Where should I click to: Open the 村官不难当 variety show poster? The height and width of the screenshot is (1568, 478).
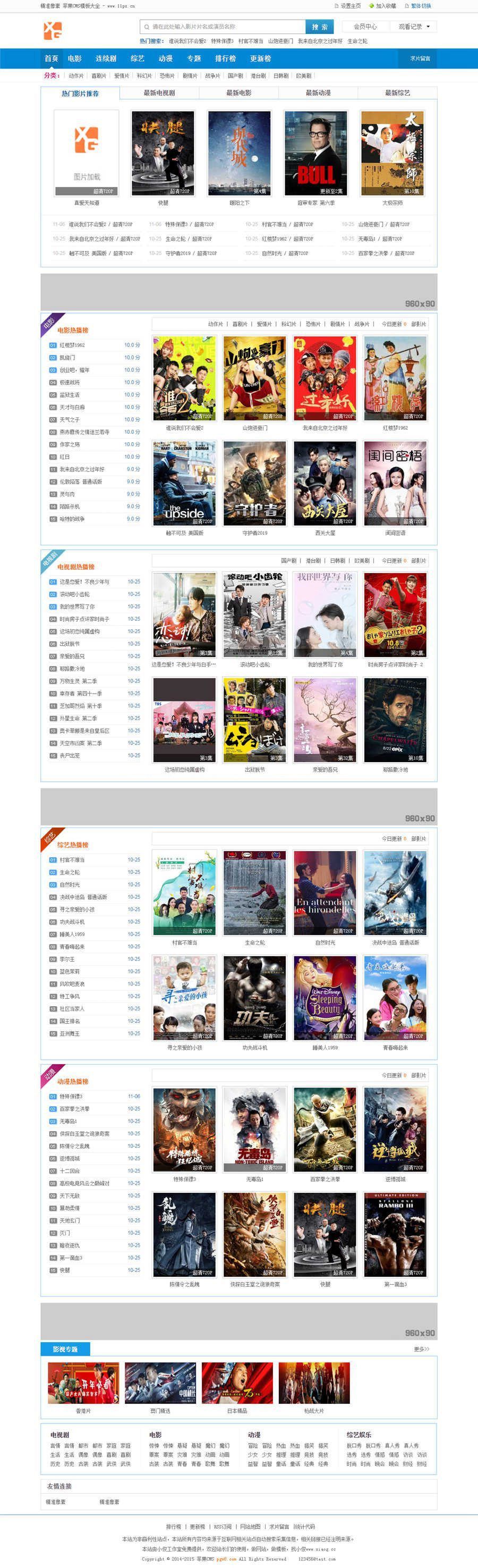184,893
